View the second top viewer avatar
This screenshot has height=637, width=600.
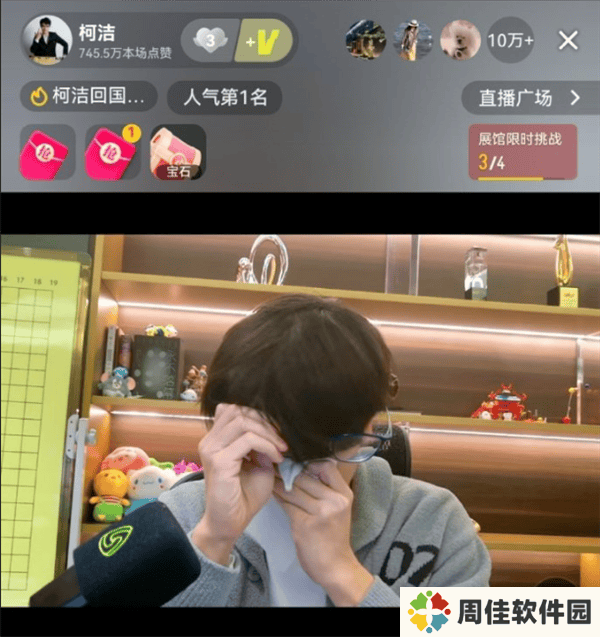412,41
